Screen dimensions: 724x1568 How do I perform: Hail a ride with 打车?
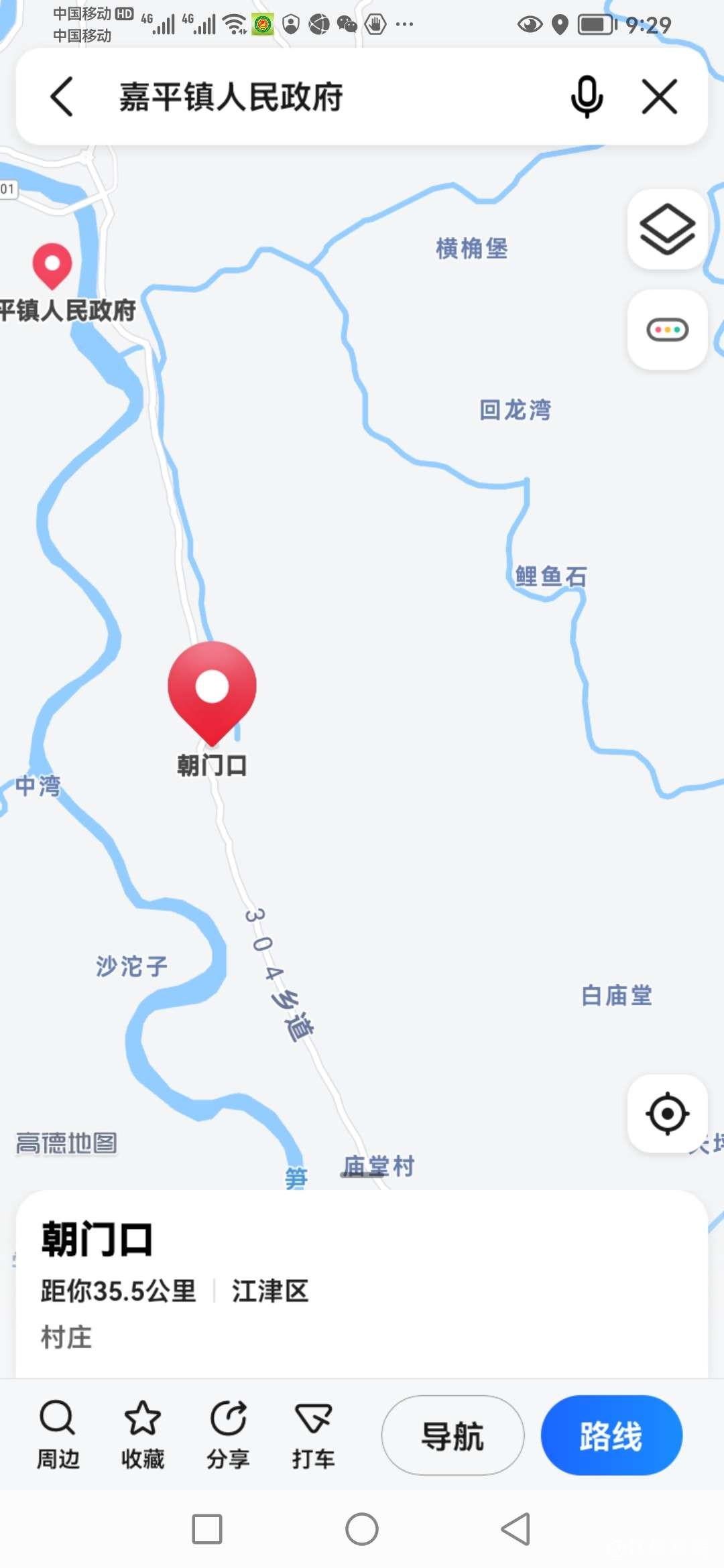coord(313,1434)
